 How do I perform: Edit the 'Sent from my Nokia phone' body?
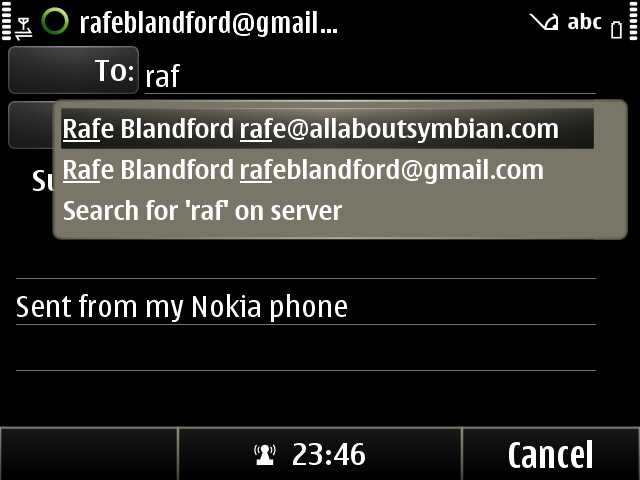click(182, 306)
